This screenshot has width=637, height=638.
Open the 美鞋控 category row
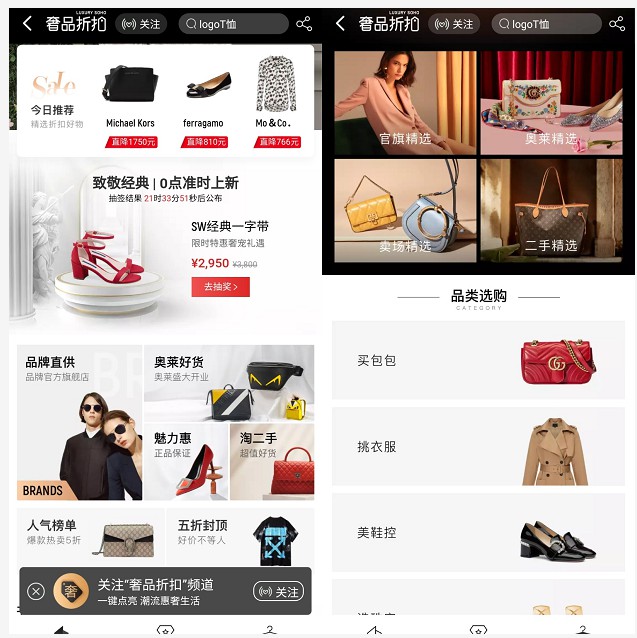tap(478, 533)
